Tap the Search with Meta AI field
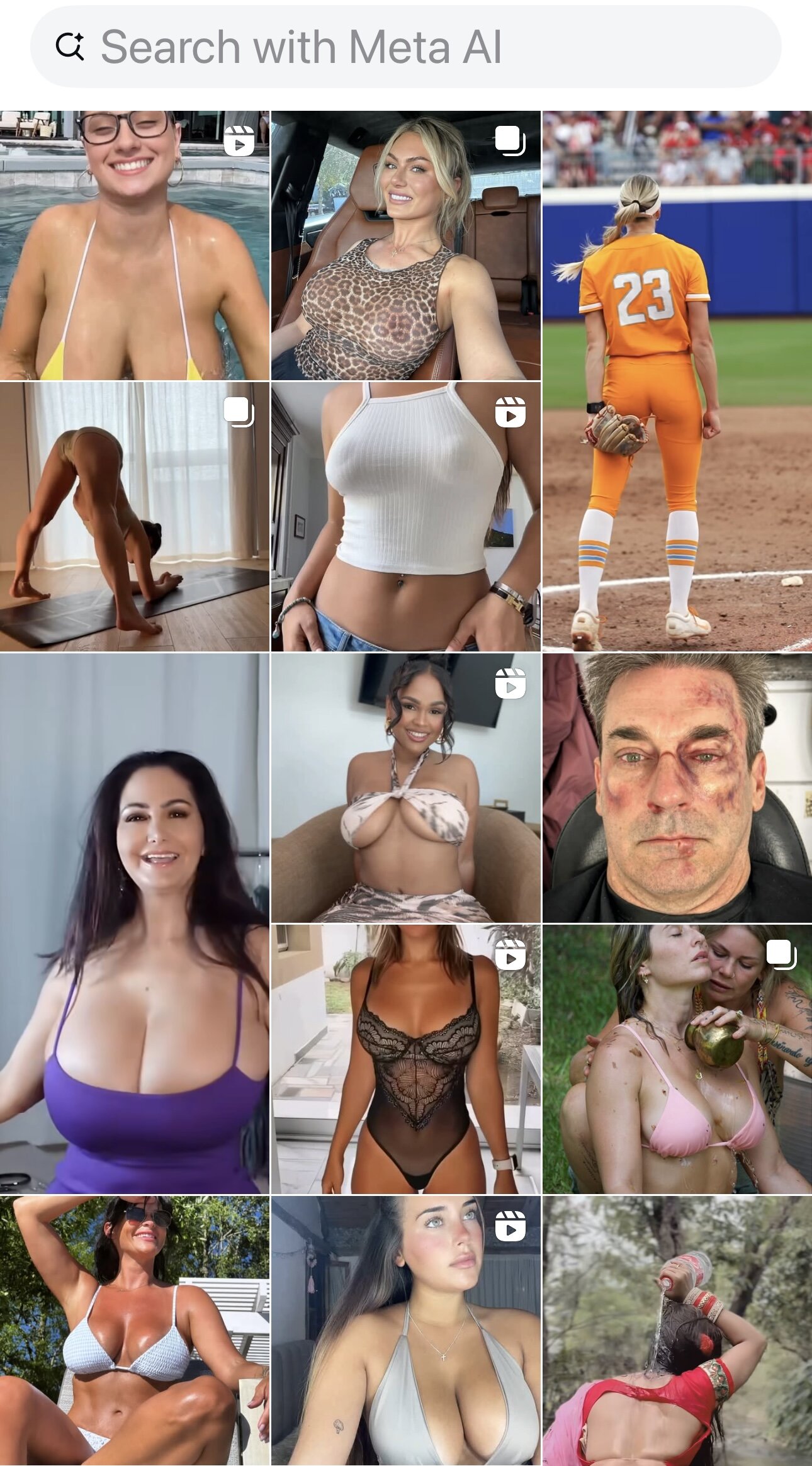This screenshot has height=1466, width=812. (406, 47)
